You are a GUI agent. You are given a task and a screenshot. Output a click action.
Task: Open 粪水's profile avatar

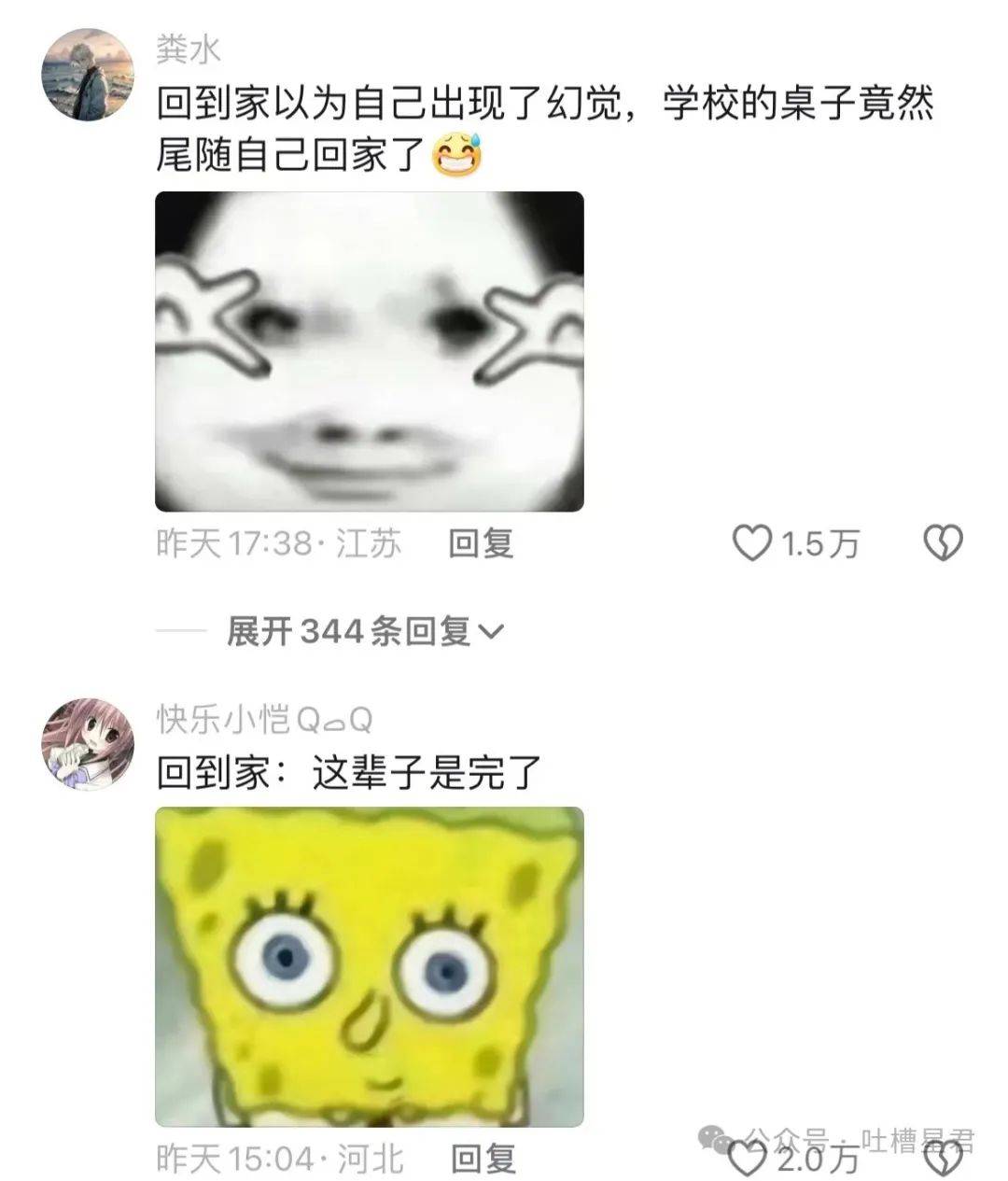click(x=89, y=74)
